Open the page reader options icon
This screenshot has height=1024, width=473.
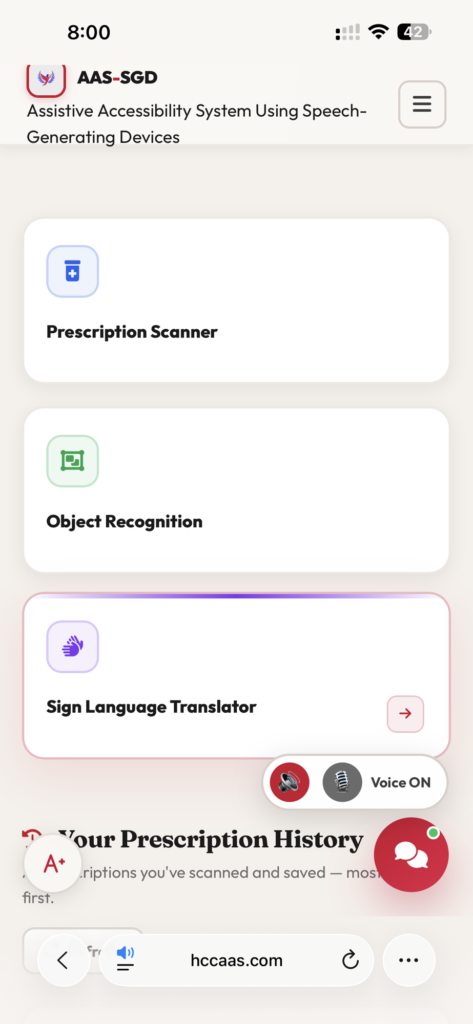125,959
